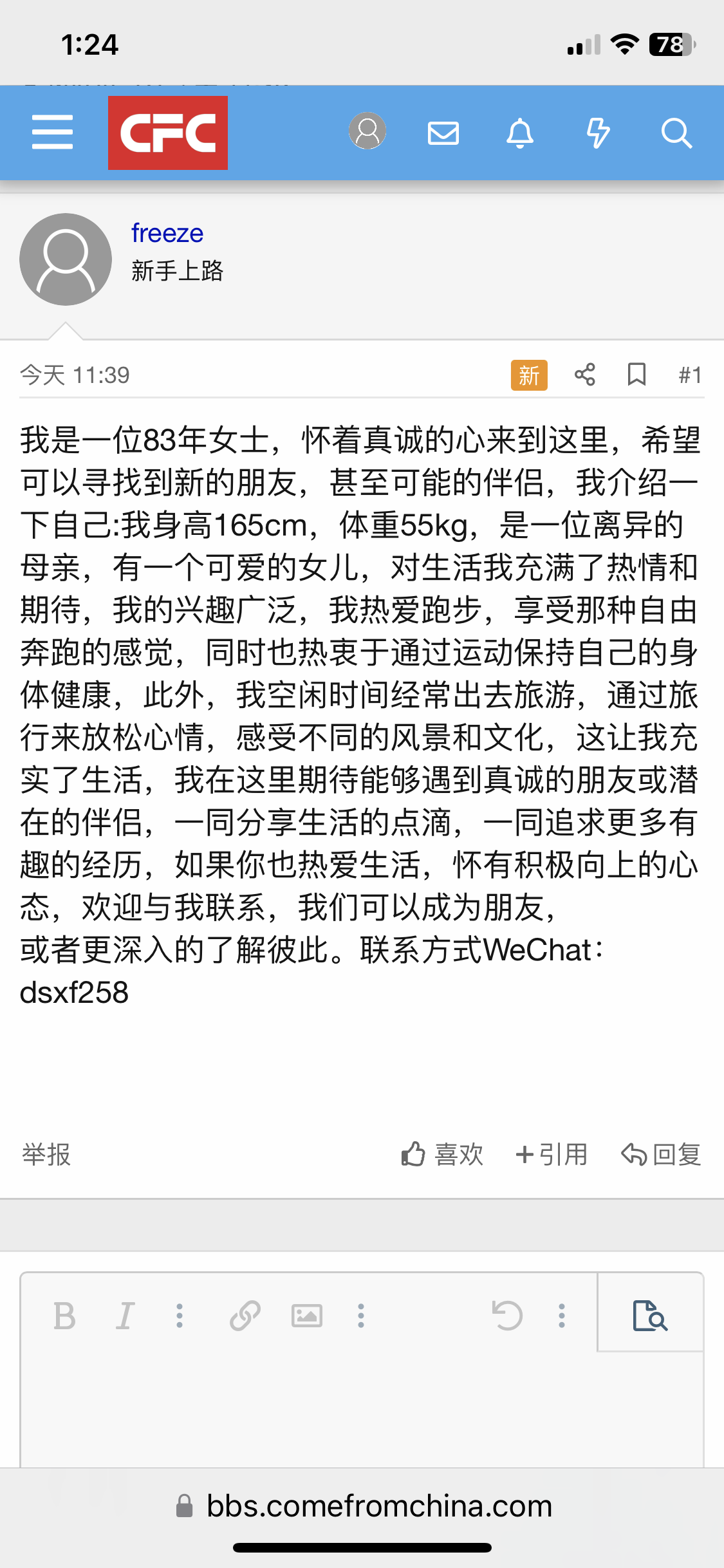Open the #1 post permalink
724x1568 pixels.
(690, 375)
